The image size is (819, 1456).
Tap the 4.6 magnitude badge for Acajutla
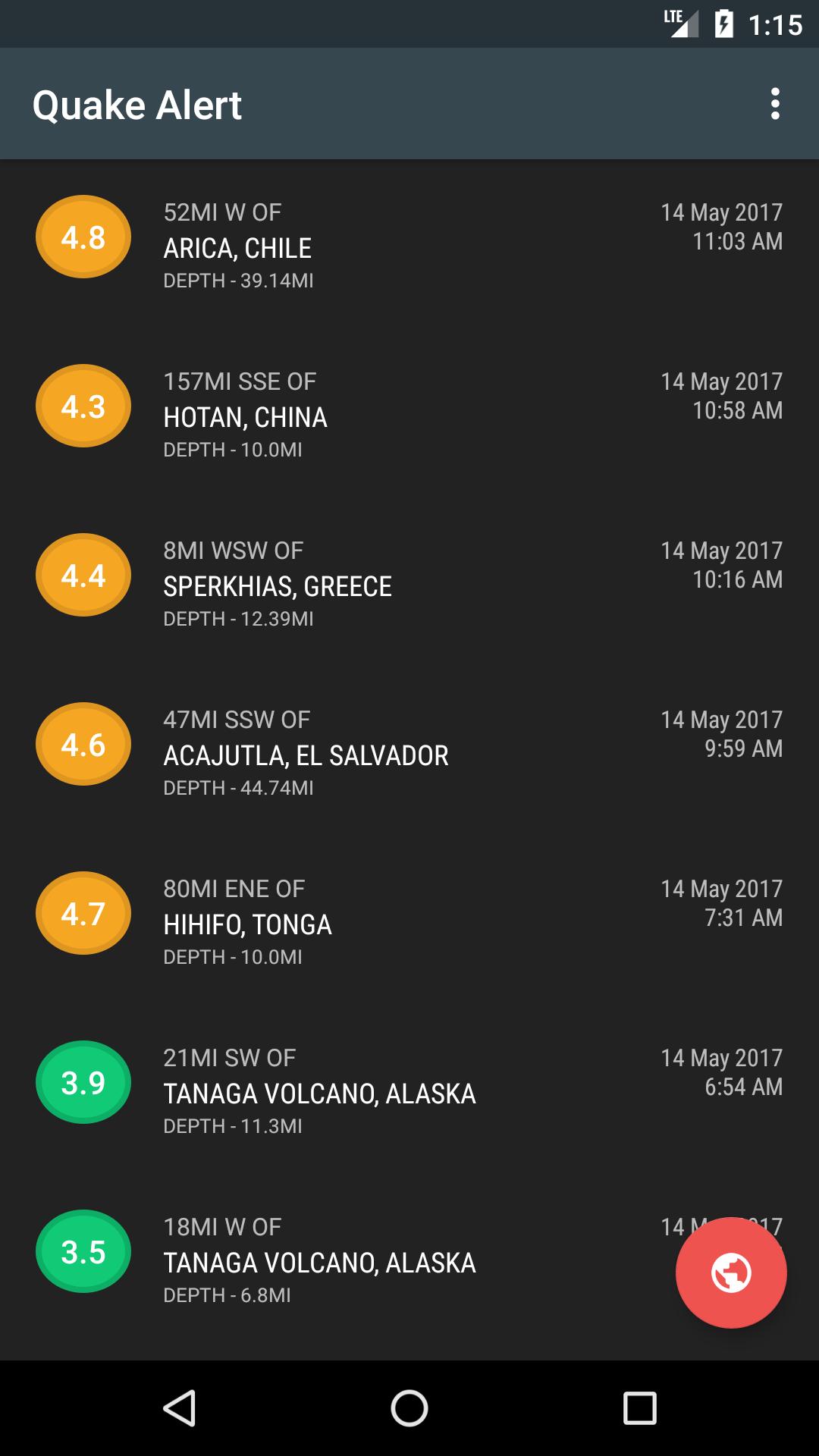click(83, 744)
